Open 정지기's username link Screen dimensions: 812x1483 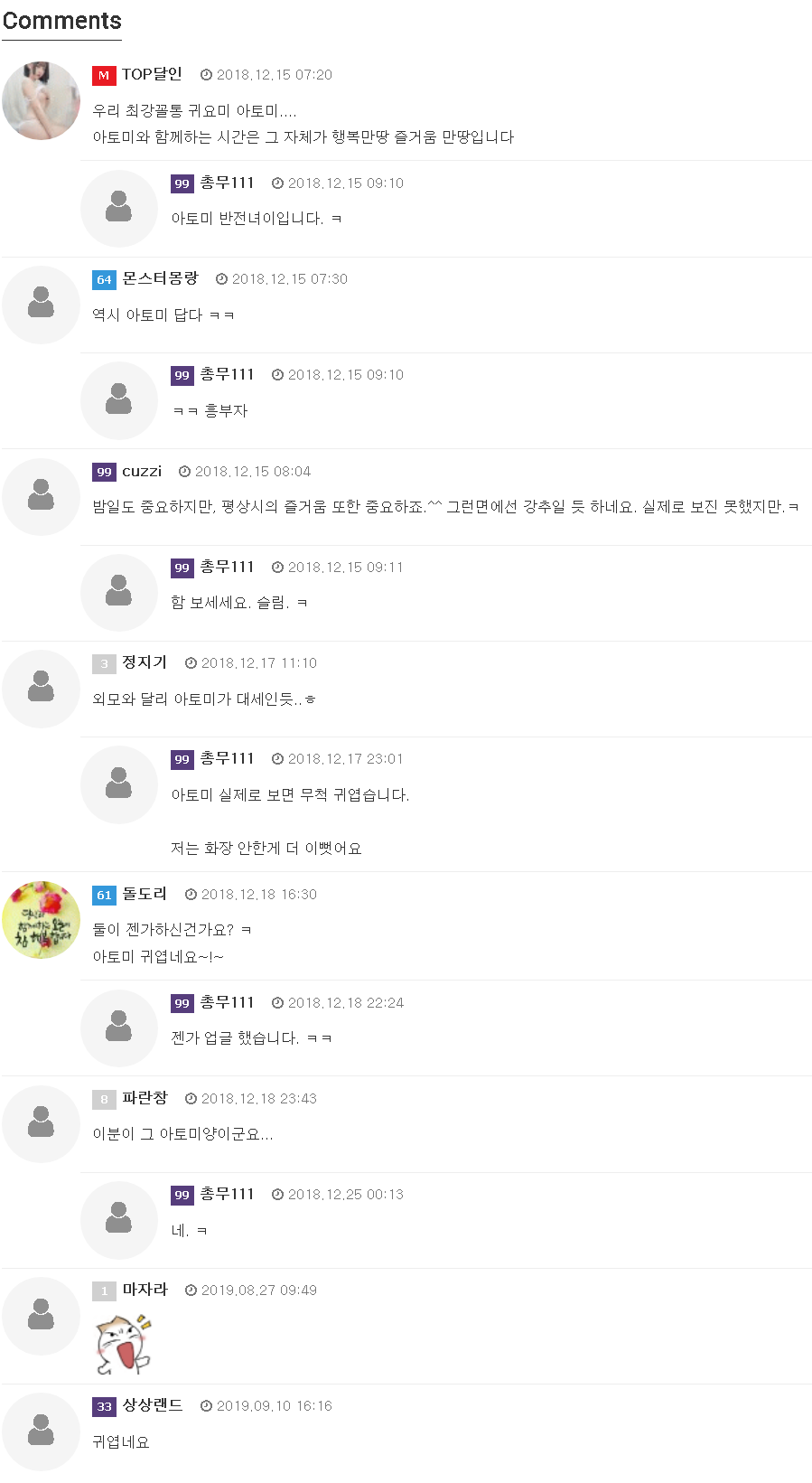(145, 662)
